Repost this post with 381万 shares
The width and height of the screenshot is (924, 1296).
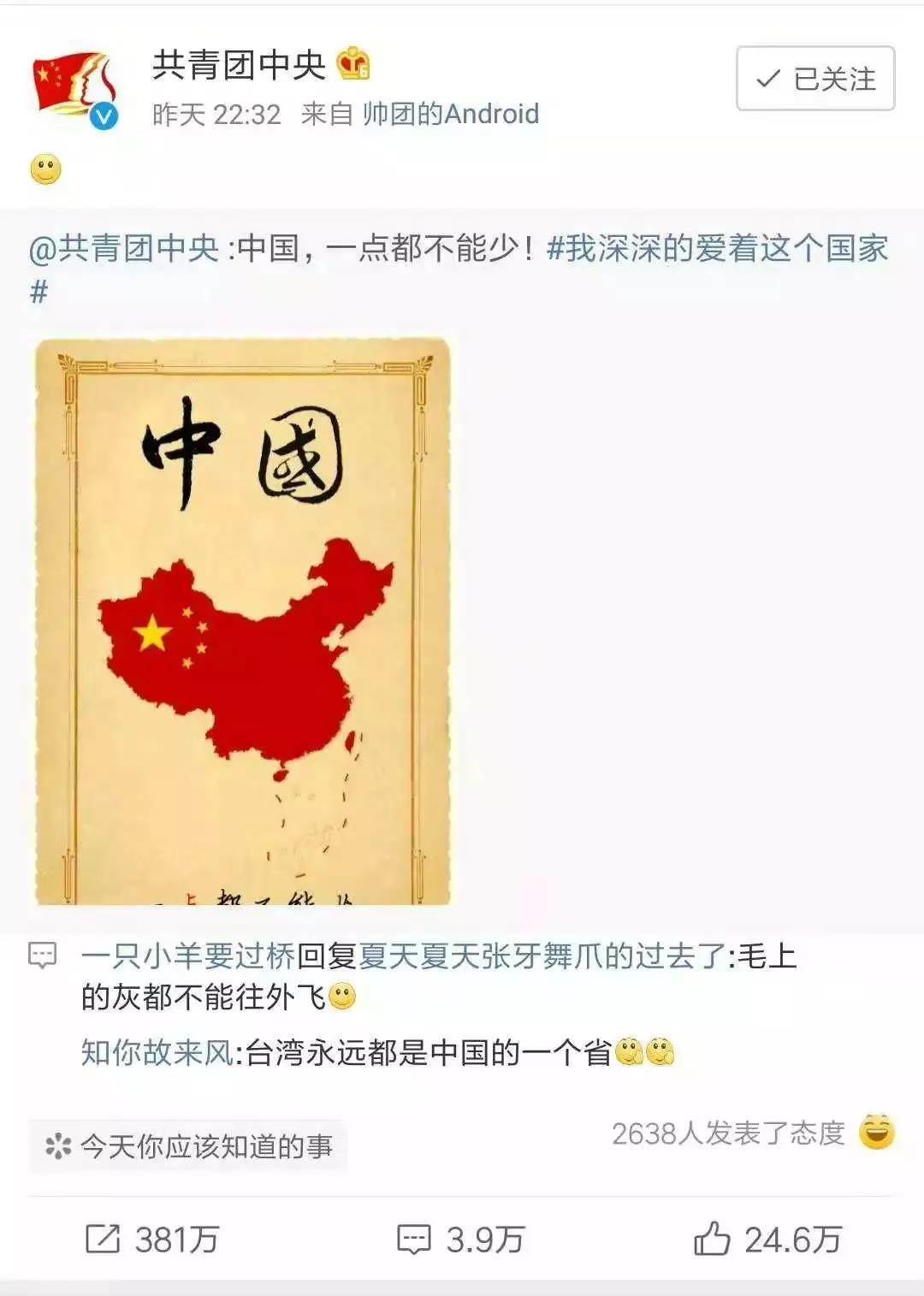[152, 1239]
